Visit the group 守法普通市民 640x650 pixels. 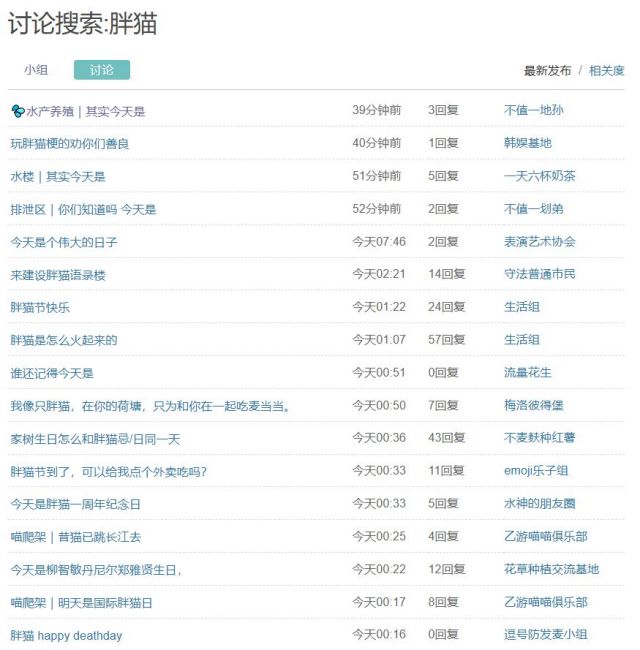[x=539, y=275]
